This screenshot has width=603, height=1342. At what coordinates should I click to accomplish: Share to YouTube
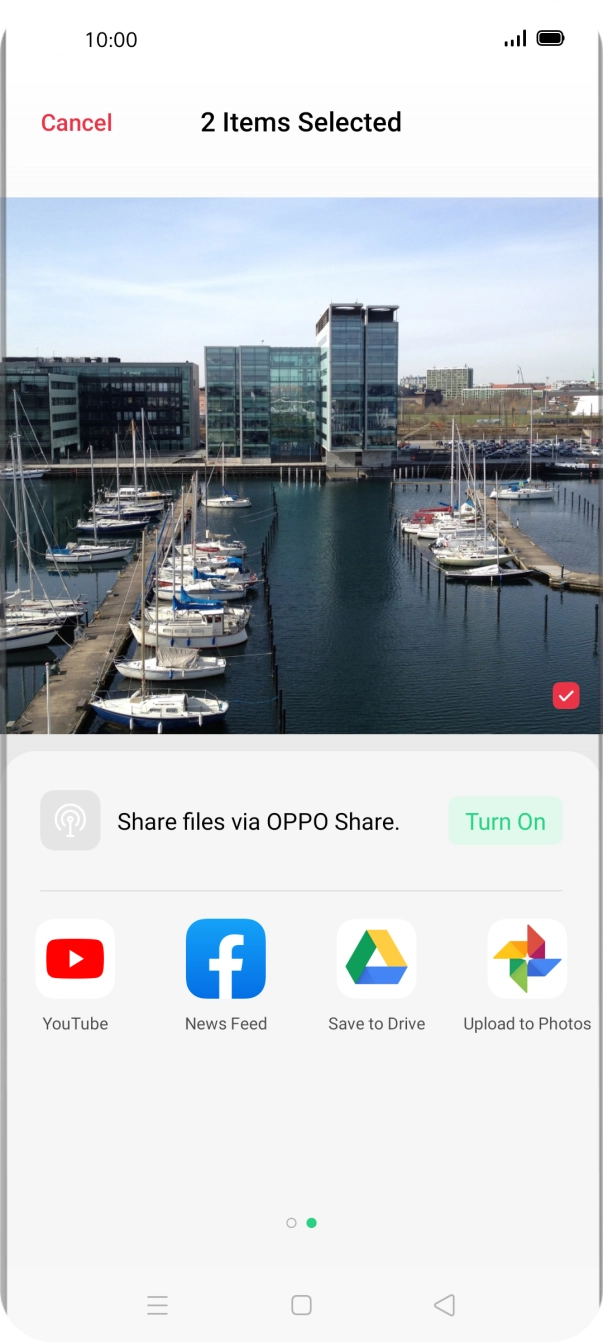(75, 959)
